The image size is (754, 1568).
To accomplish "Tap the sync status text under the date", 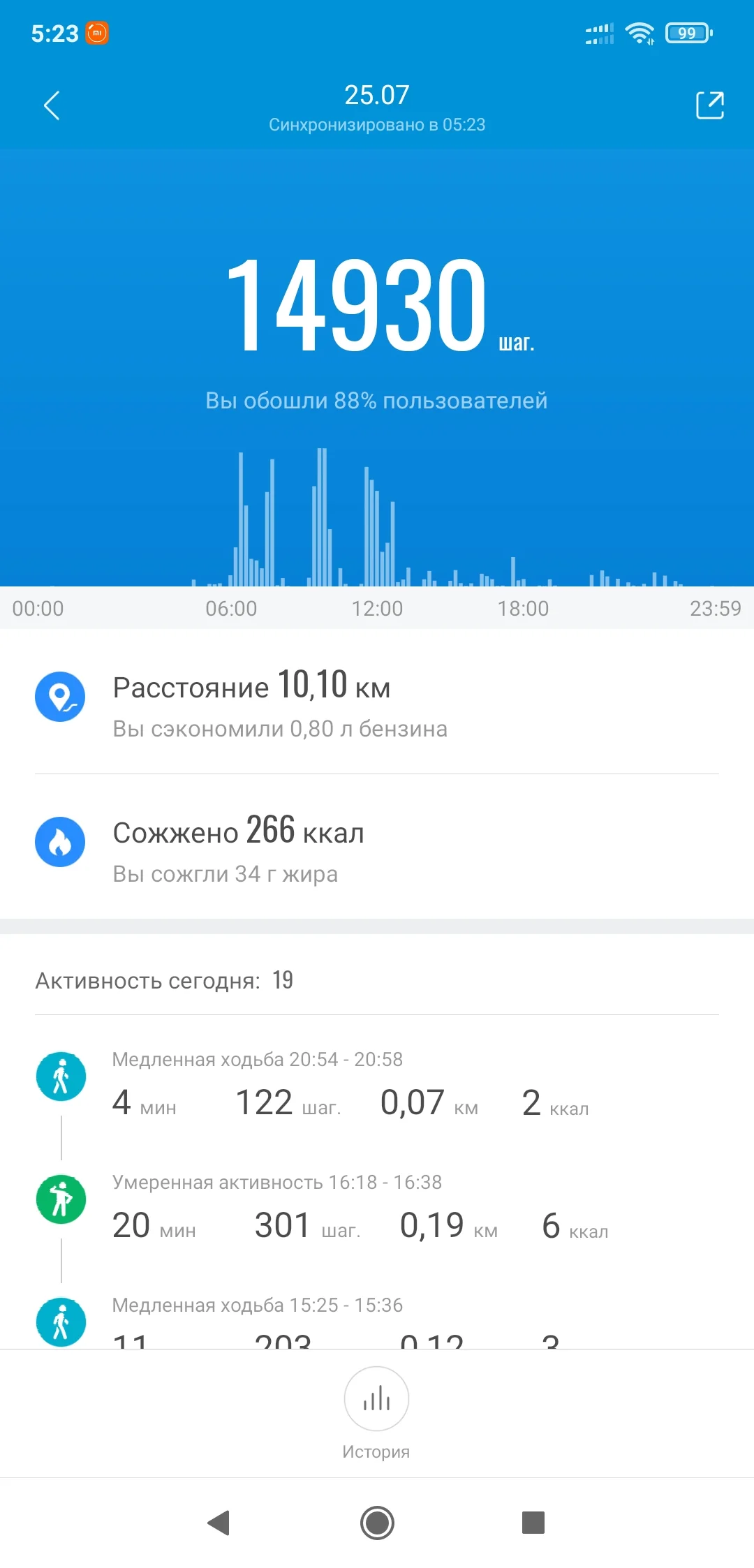I will pos(377,124).
